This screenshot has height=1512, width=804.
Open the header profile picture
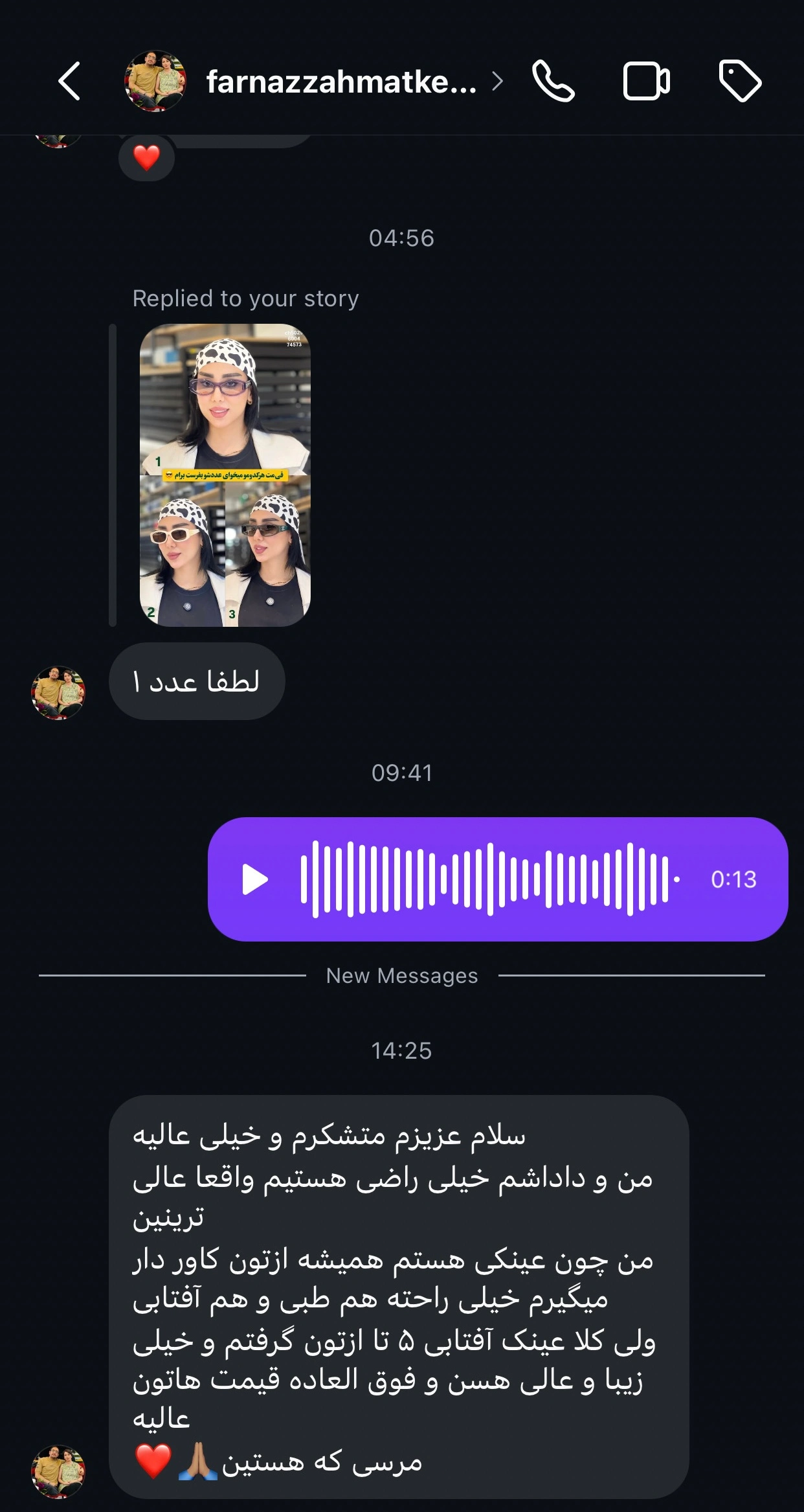155,82
